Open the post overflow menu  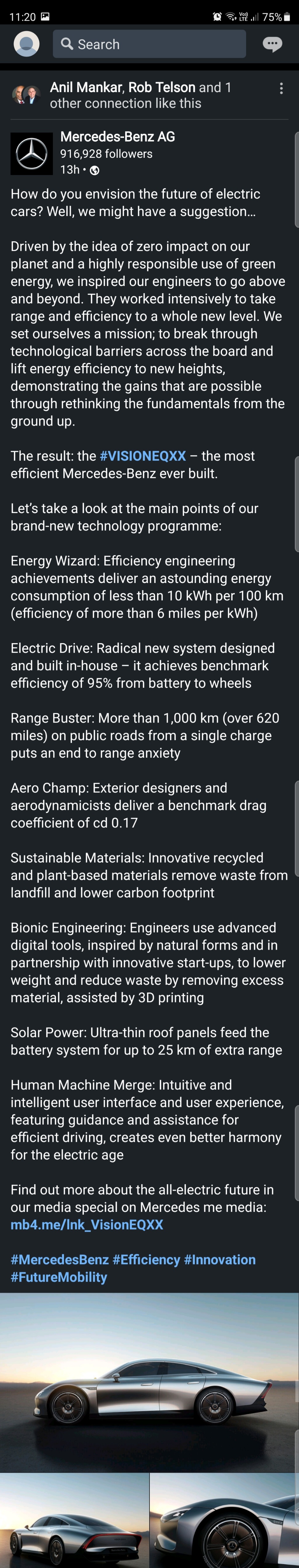[x=281, y=89]
